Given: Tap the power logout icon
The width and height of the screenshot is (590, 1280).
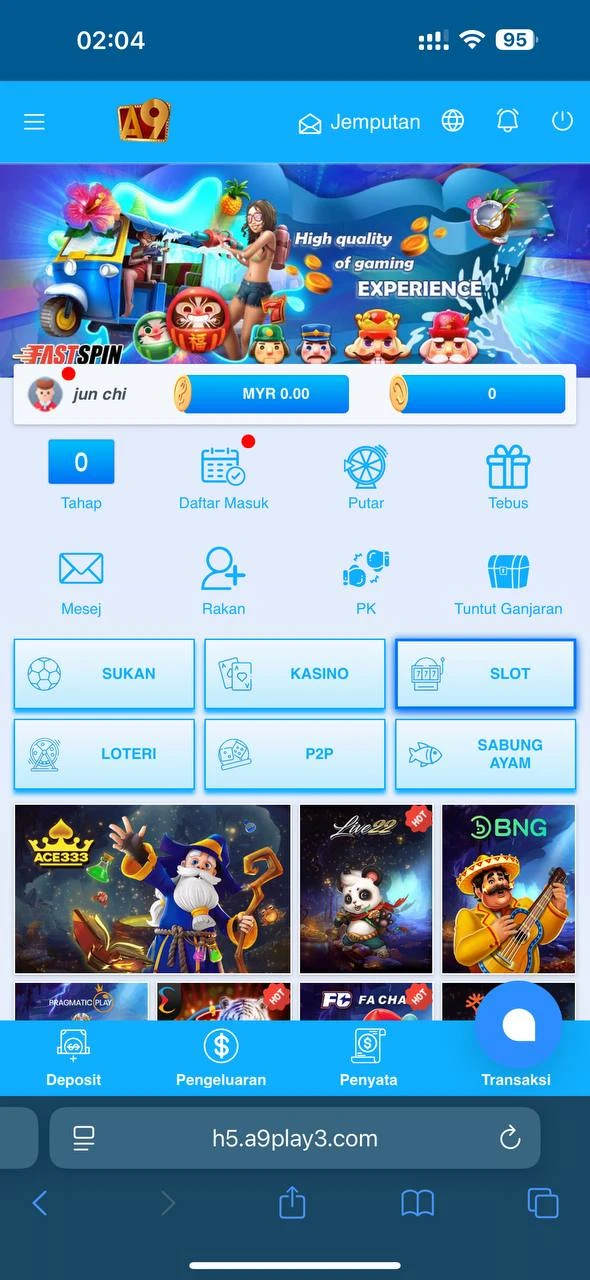Looking at the screenshot, I should (x=563, y=121).
